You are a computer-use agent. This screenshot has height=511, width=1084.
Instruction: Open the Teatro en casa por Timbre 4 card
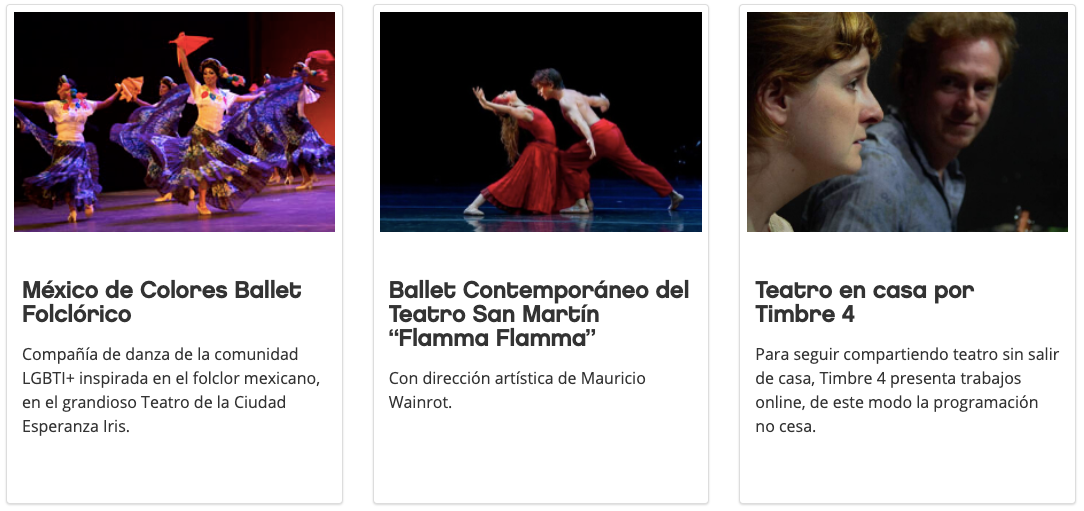pyautogui.click(x=864, y=302)
